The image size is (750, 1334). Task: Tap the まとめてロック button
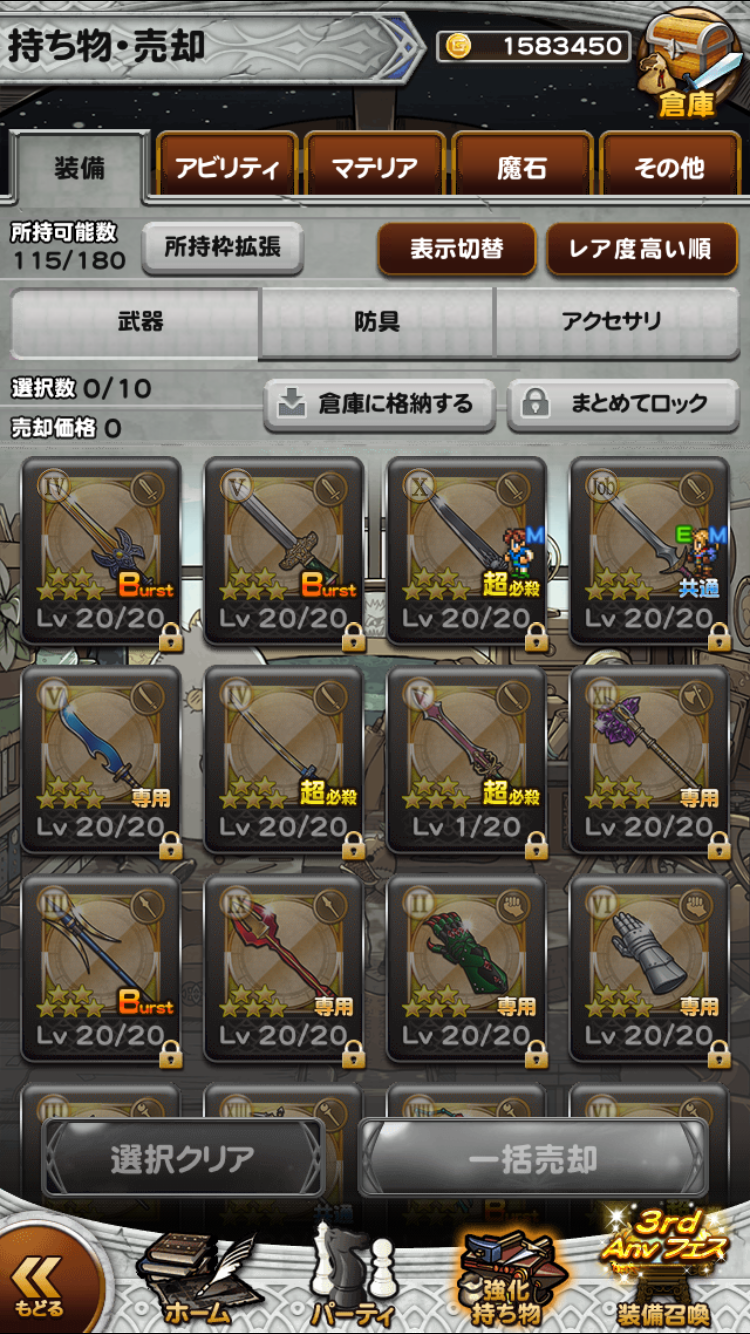623,403
